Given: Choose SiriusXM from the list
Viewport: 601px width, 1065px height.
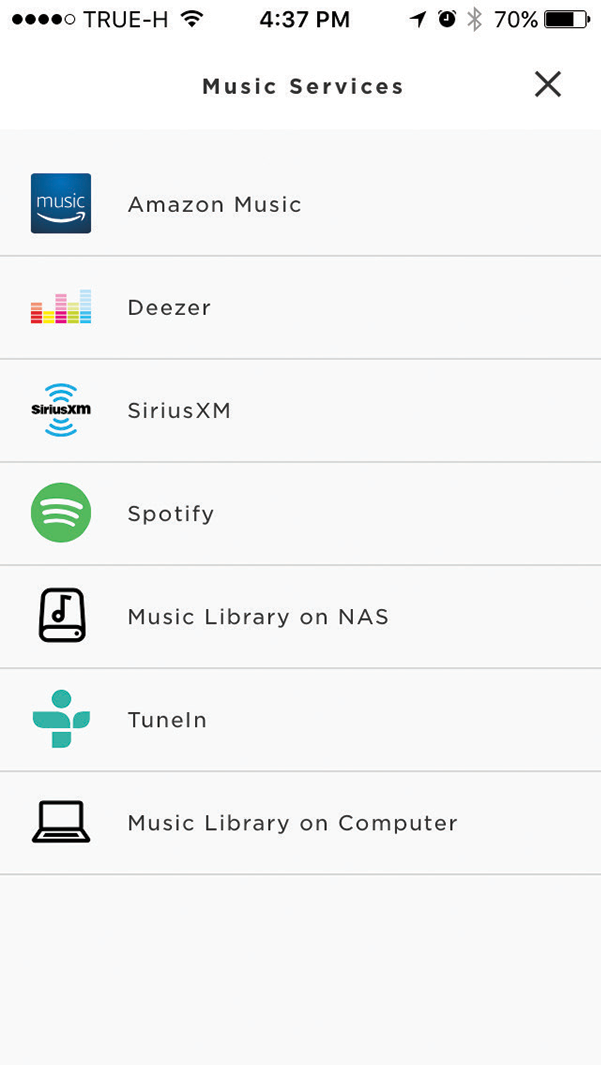Looking at the screenshot, I should tap(300, 411).
